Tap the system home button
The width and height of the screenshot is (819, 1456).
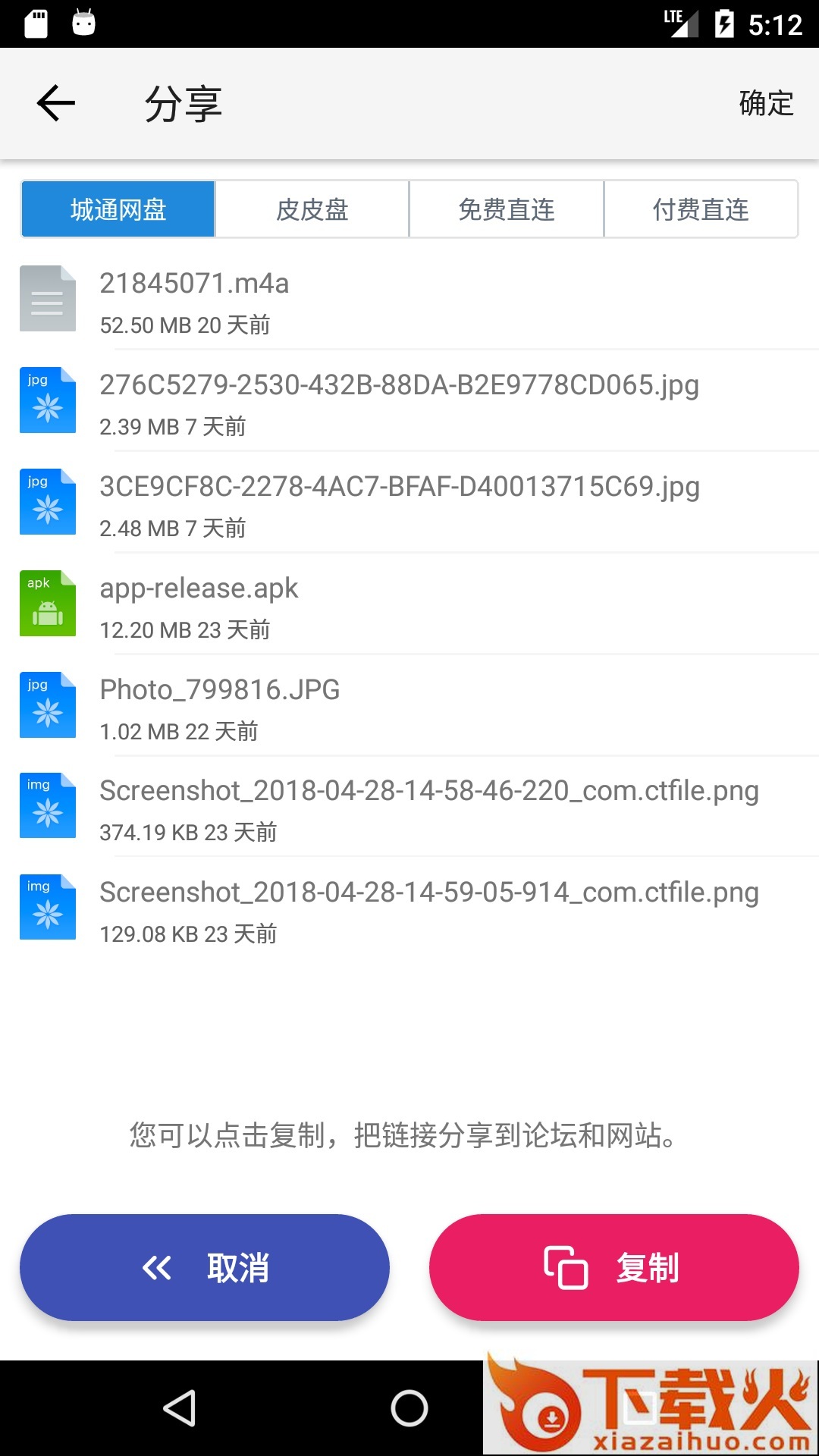tap(409, 1408)
